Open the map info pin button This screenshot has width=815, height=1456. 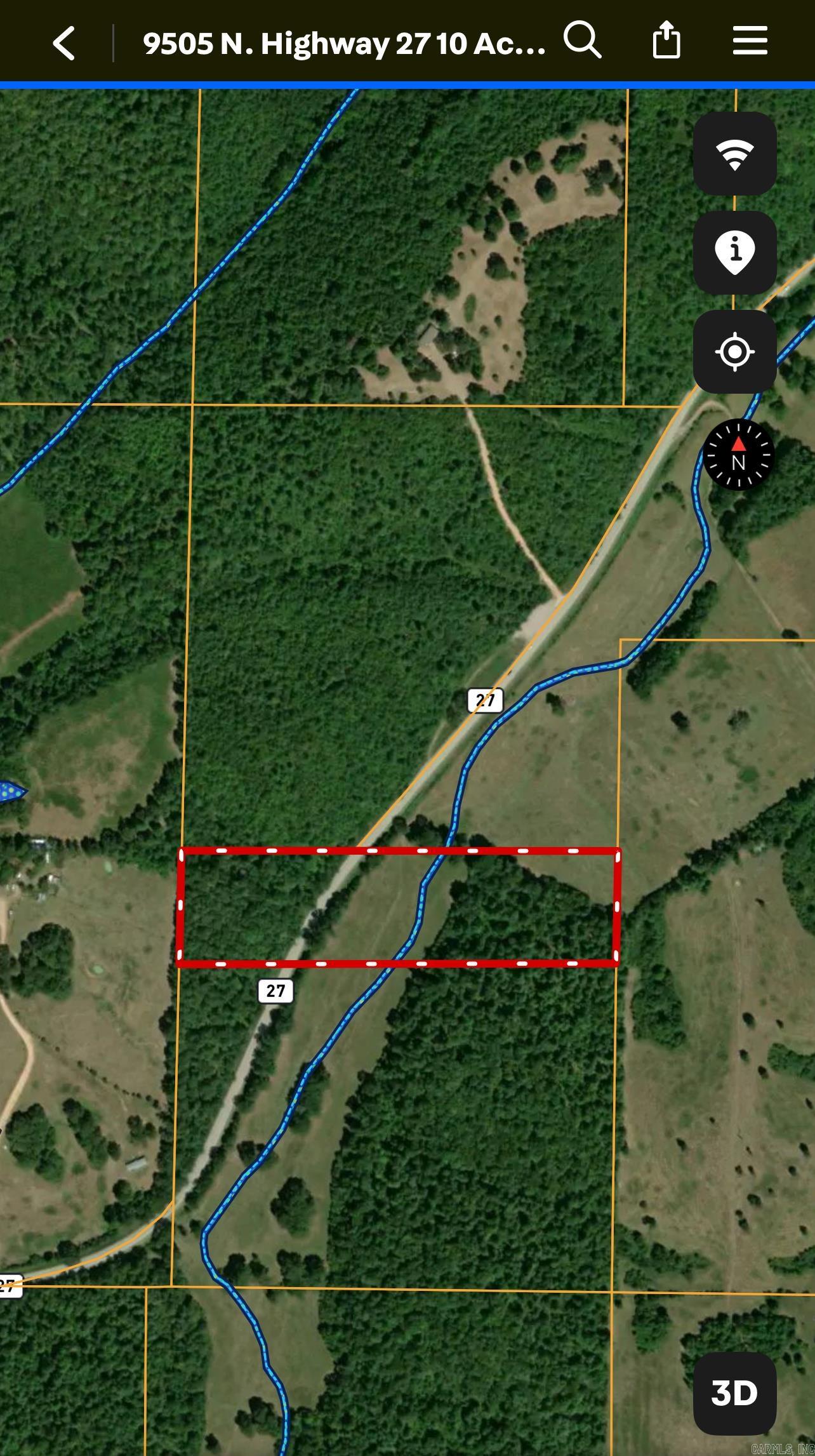pyautogui.click(x=734, y=253)
